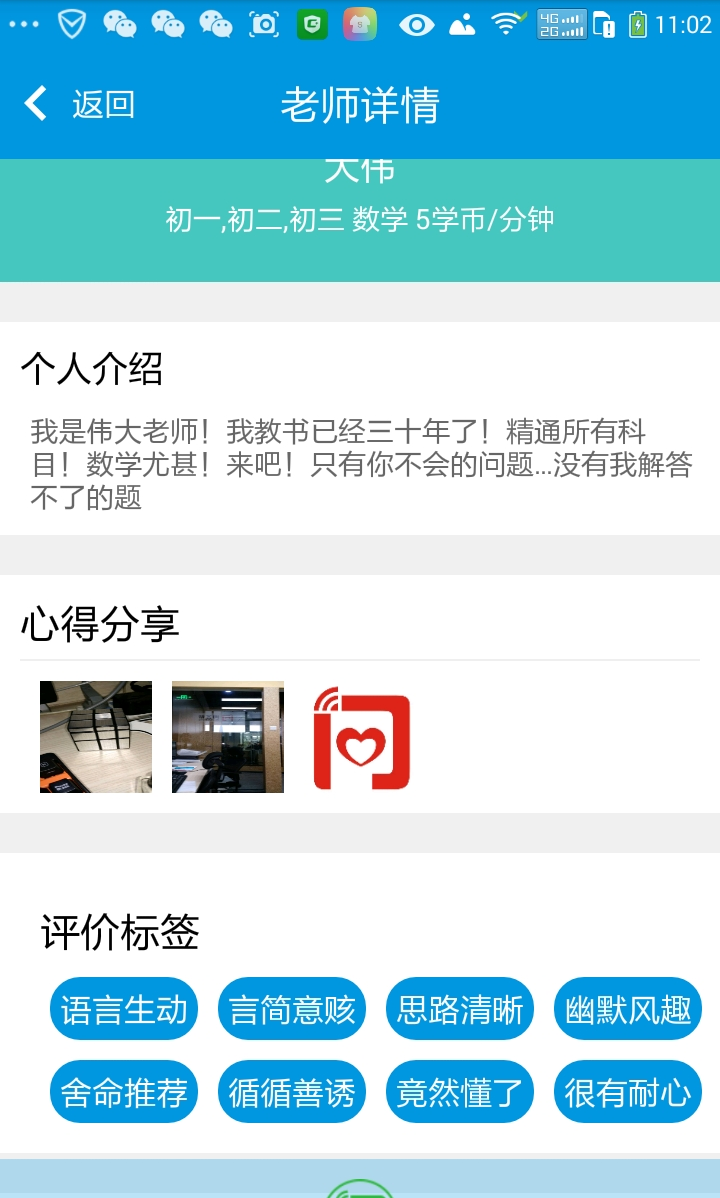Select the 循循善诱 tag
Image resolution: width=720 pixels, height=1198 pixels.
[292, 1092]
